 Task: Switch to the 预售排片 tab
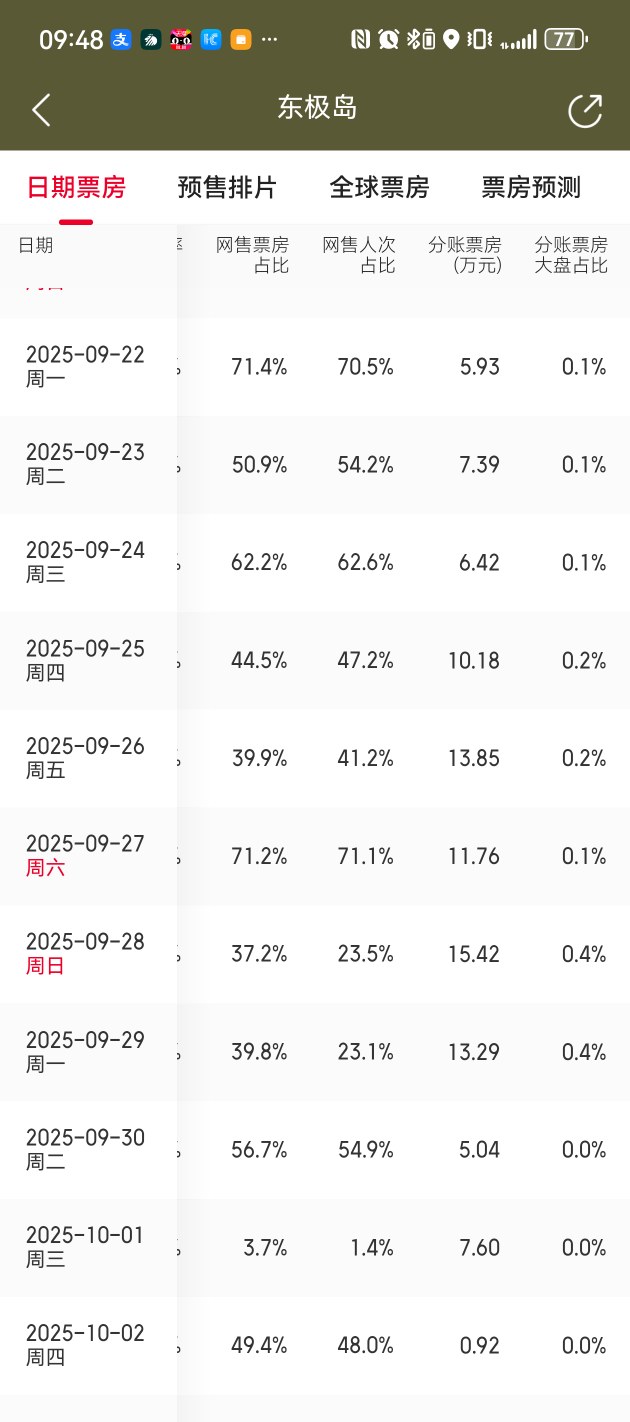click(227, 187)
